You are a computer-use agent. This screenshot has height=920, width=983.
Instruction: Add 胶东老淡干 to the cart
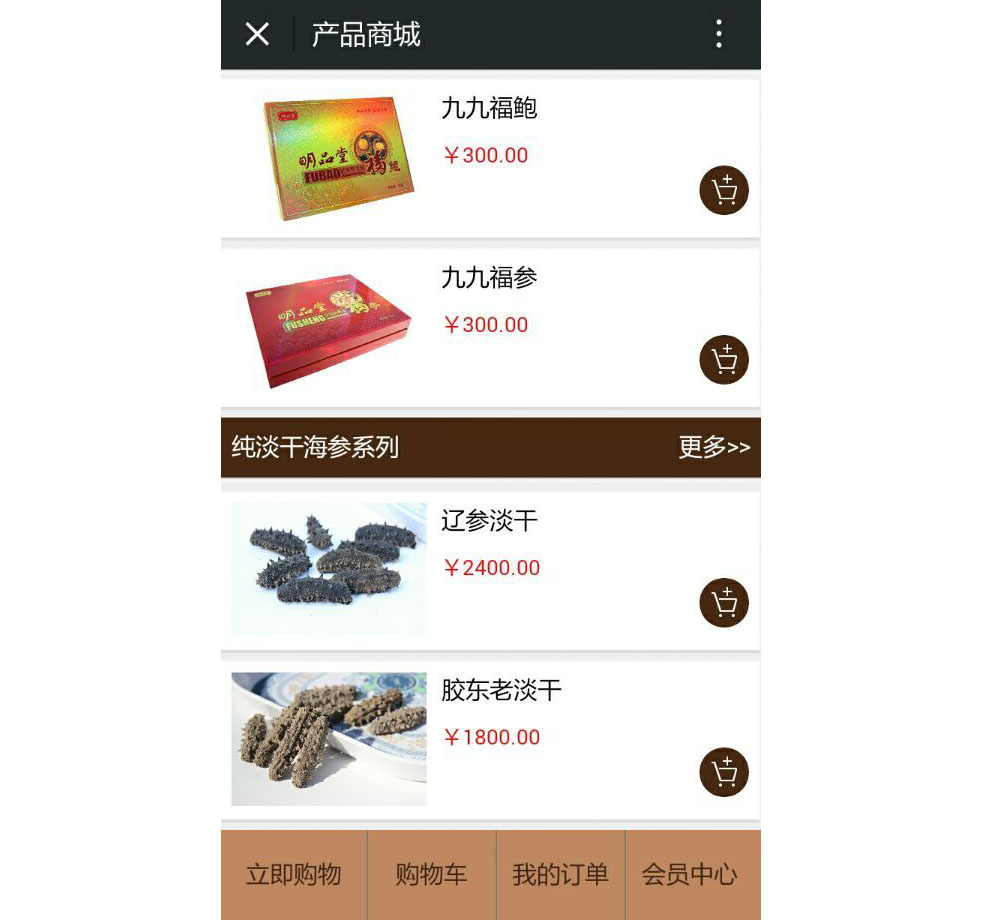[724, 772]
